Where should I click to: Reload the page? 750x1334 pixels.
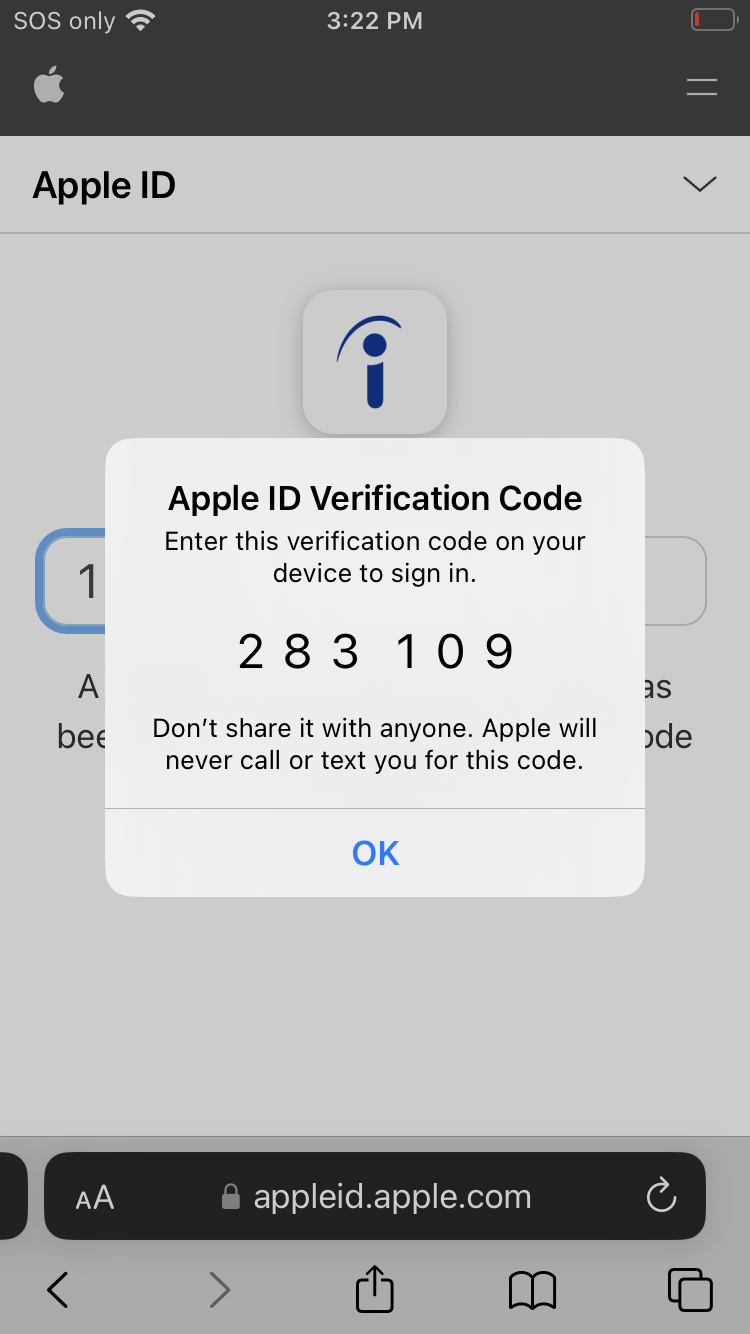(661, 1196)
